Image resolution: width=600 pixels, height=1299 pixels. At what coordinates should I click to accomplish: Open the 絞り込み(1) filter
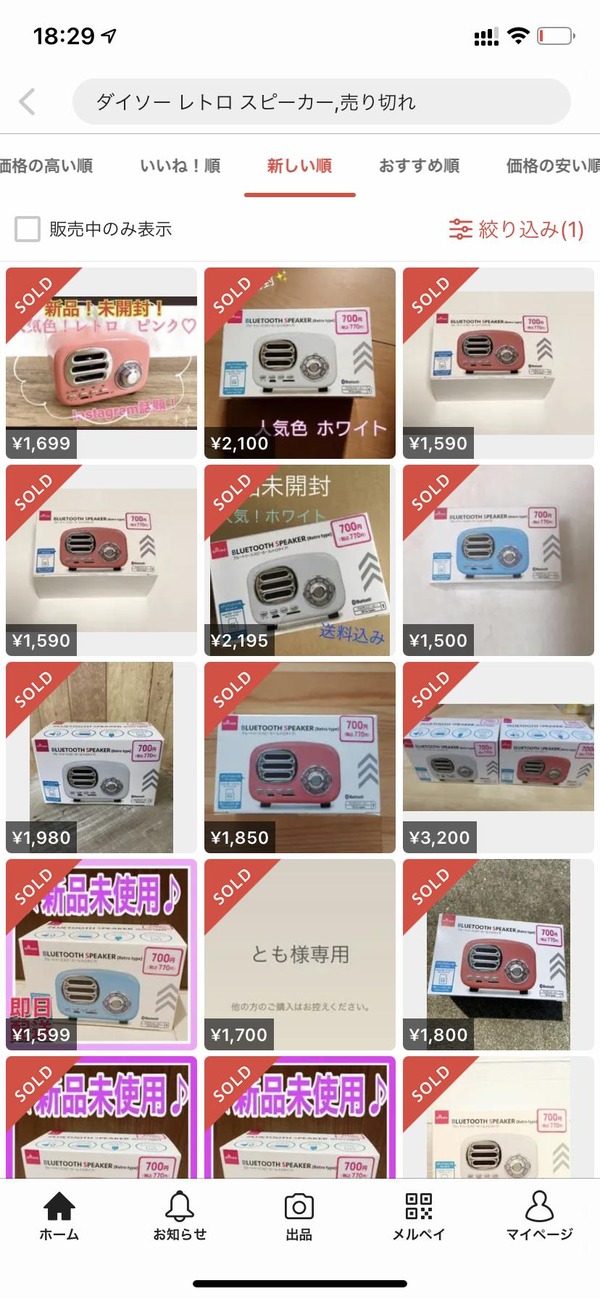[x=516, y=229]
